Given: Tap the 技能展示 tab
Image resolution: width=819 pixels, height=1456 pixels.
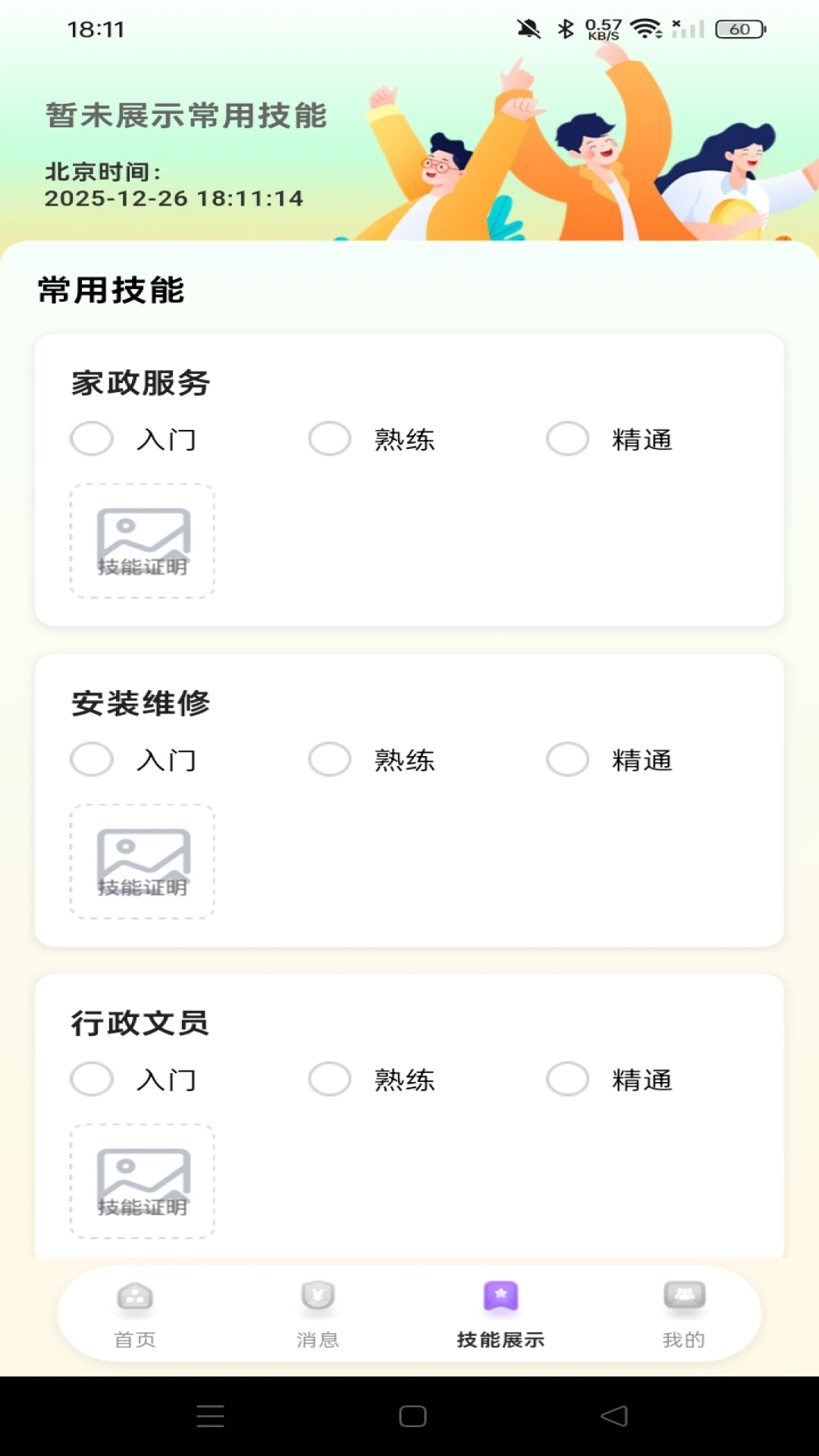Looking at the screenshot, I should (x=500, y=1313).
